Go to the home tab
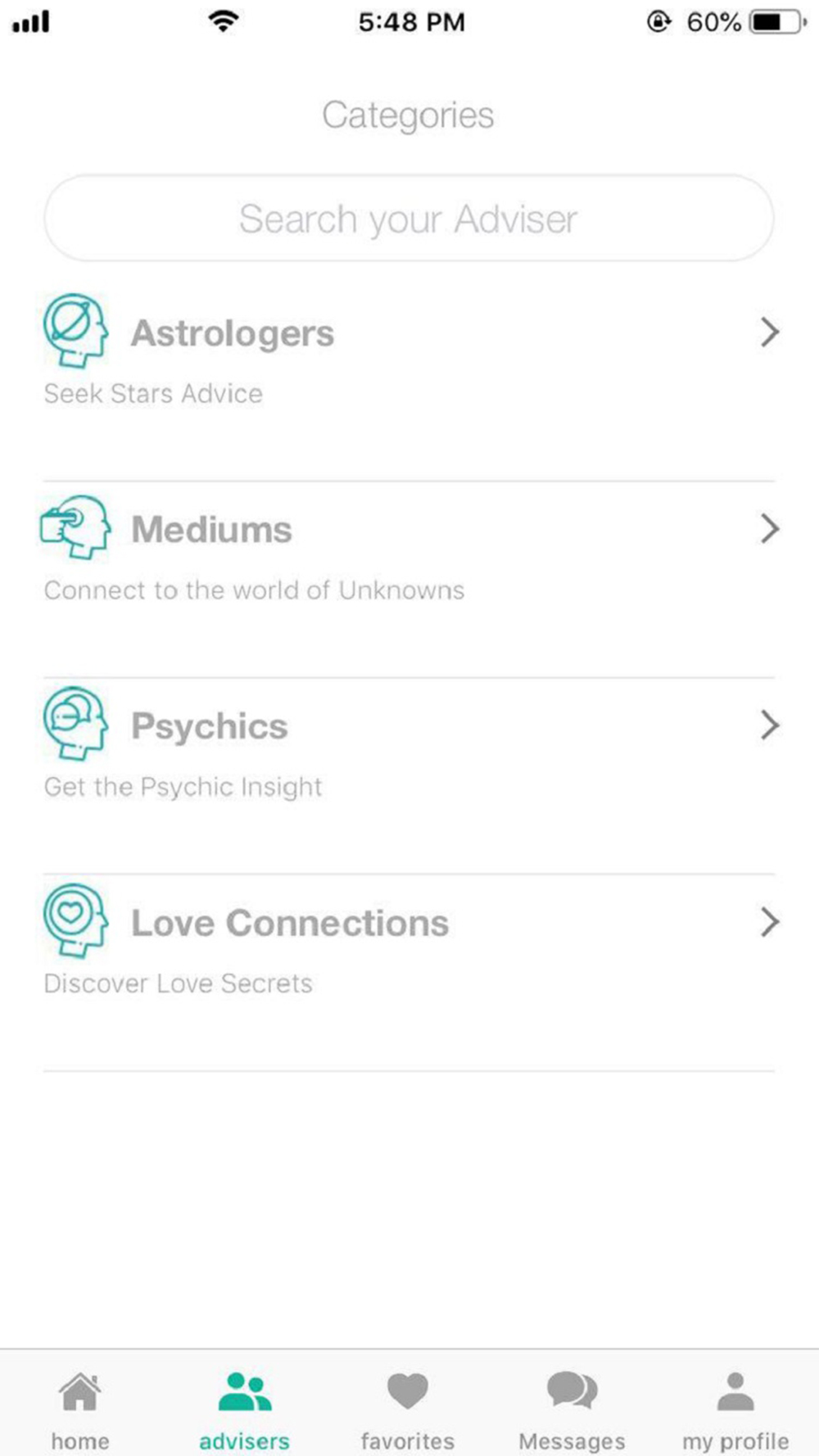This screenshot has width=819, height=1456. tap(80, 1409)
